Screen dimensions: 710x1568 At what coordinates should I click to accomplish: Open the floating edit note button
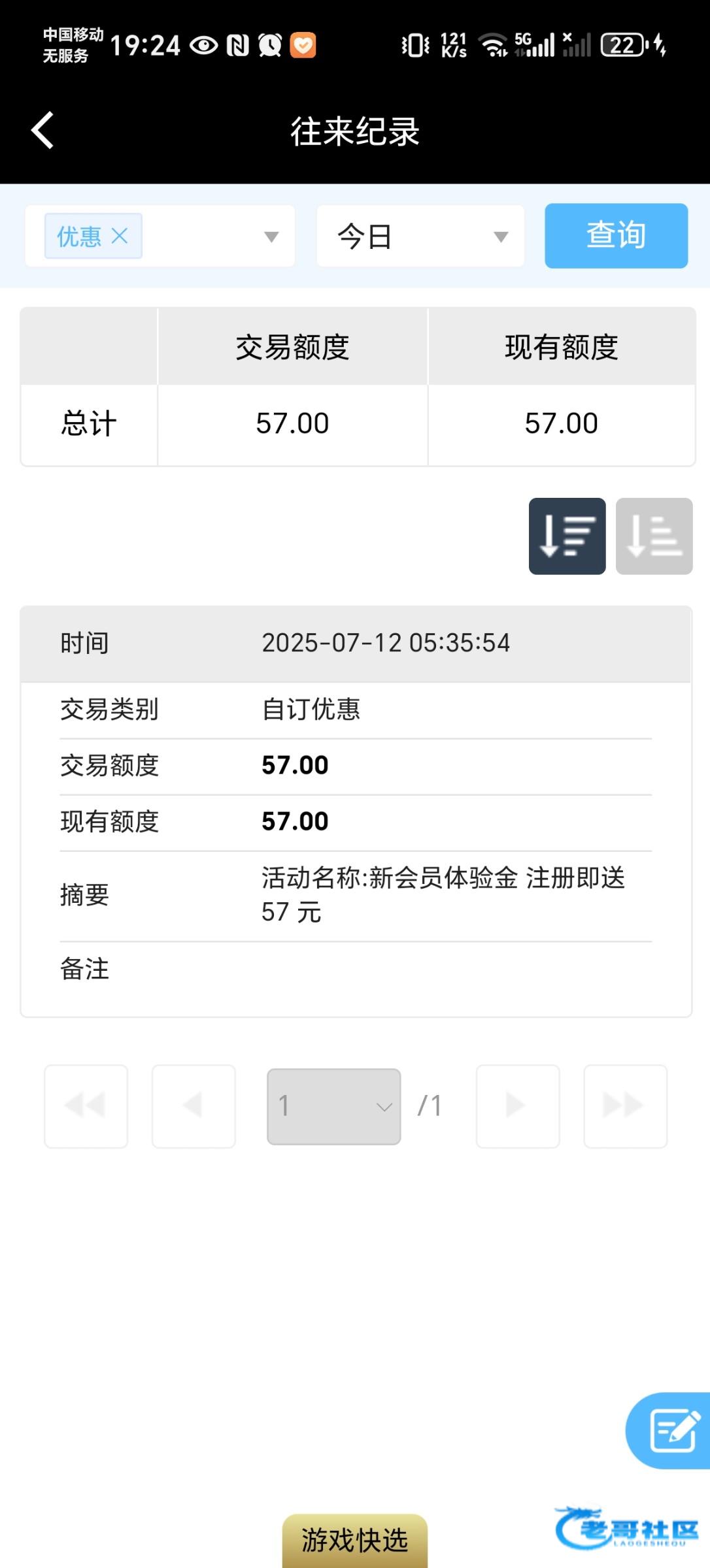[x=670, y=1430]
